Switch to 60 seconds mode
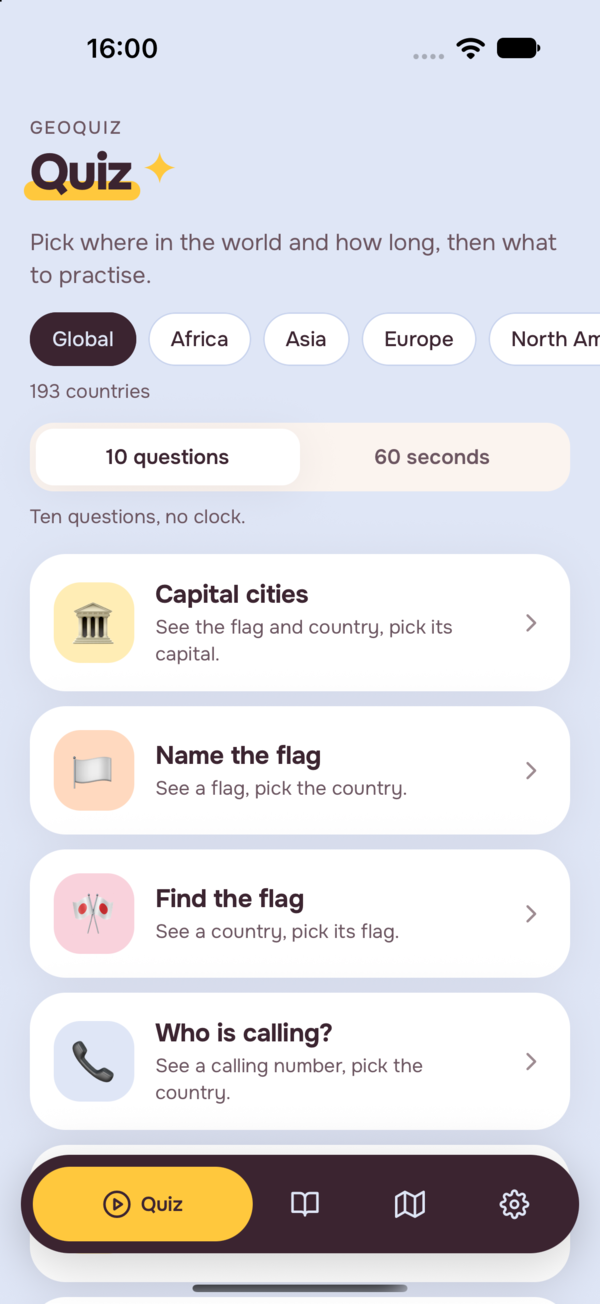The width and height of the screenshot is (600, 1304). click(432, 457)
